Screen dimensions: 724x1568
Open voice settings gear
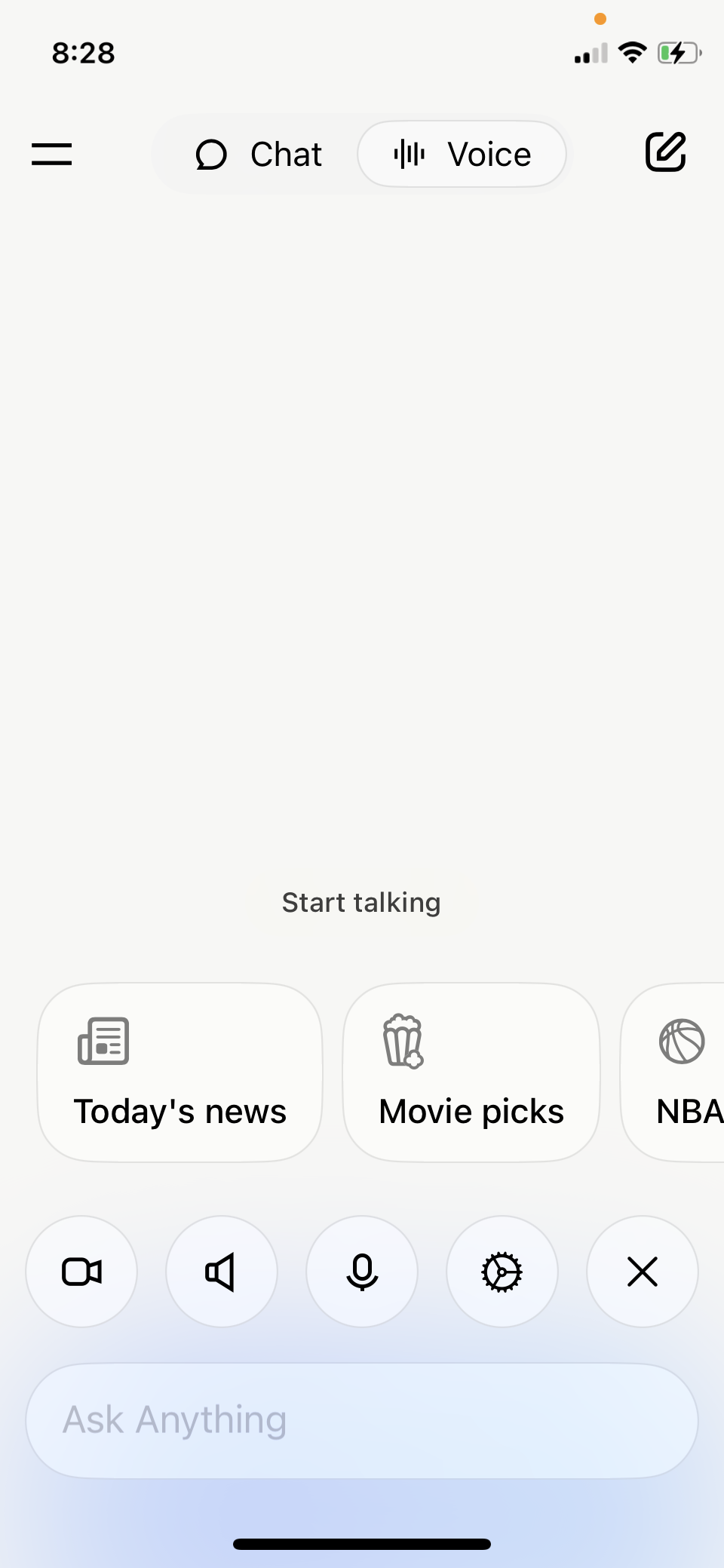pos(502,1272)
